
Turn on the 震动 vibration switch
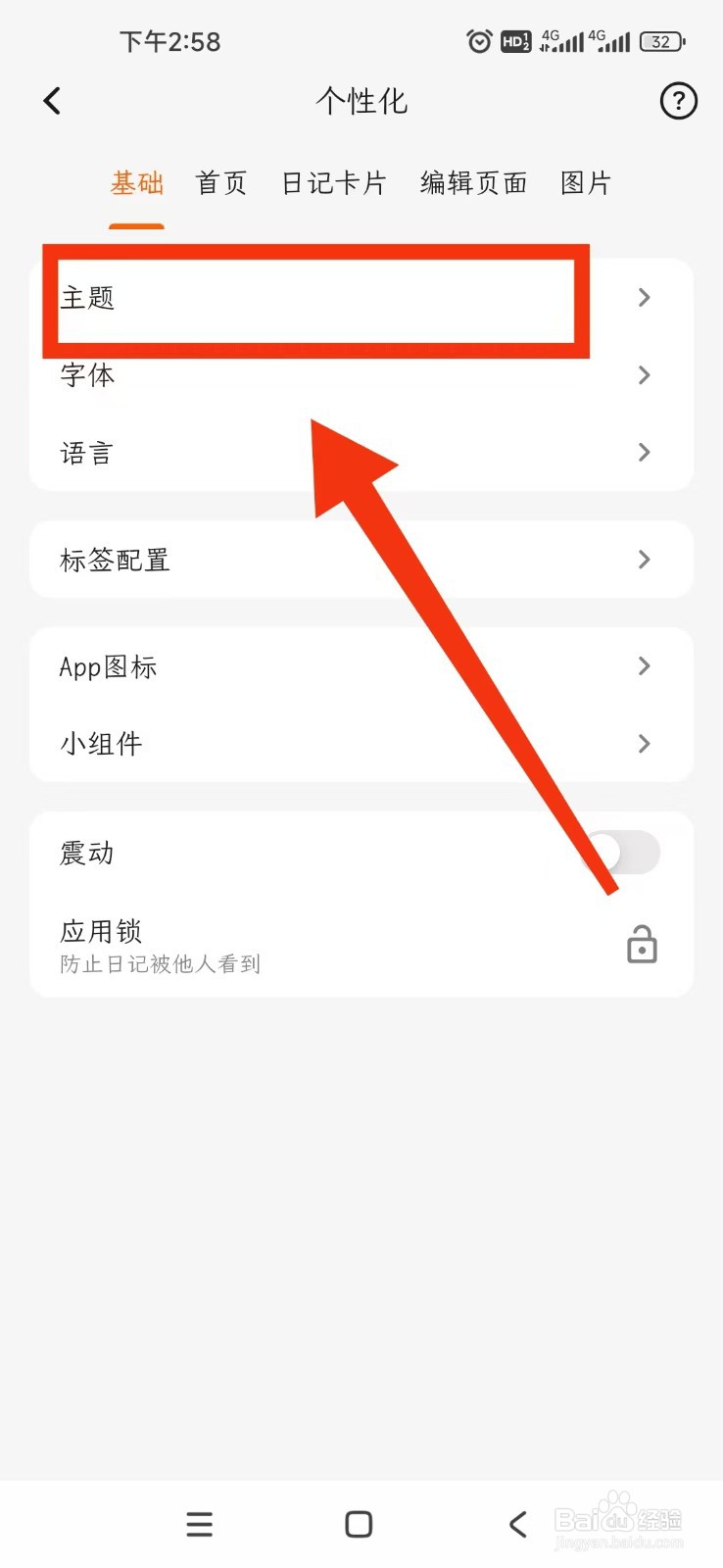pos(624,853)
